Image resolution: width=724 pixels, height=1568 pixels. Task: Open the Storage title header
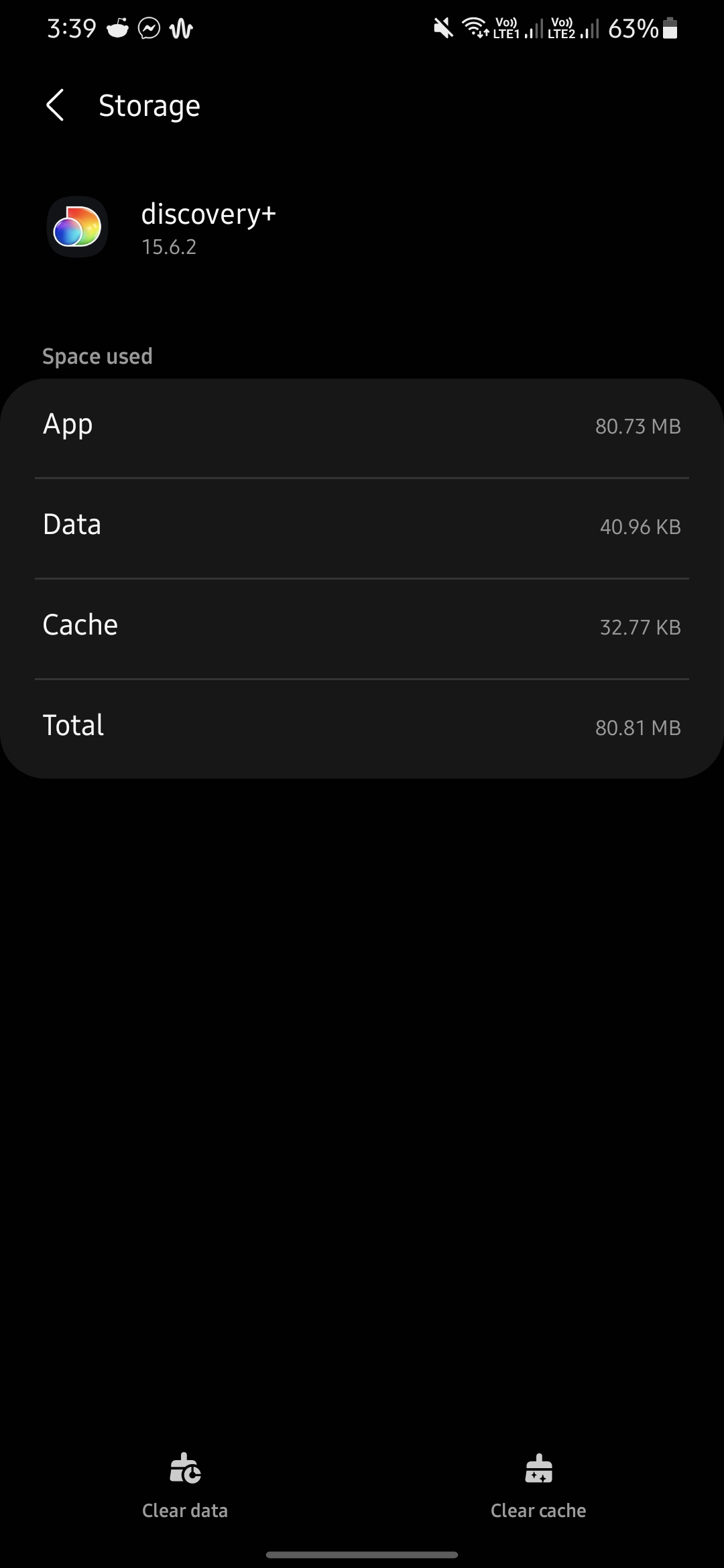149,105
